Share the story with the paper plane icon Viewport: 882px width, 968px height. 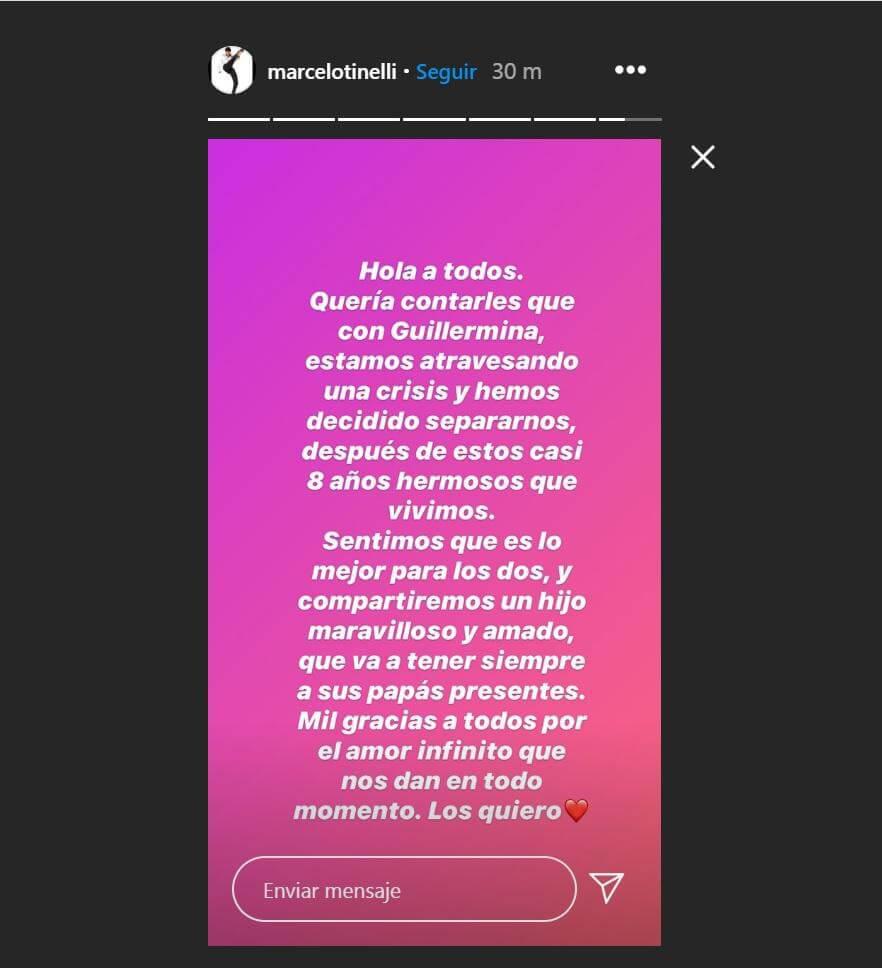pyautogui.click(x=607, y=888)
